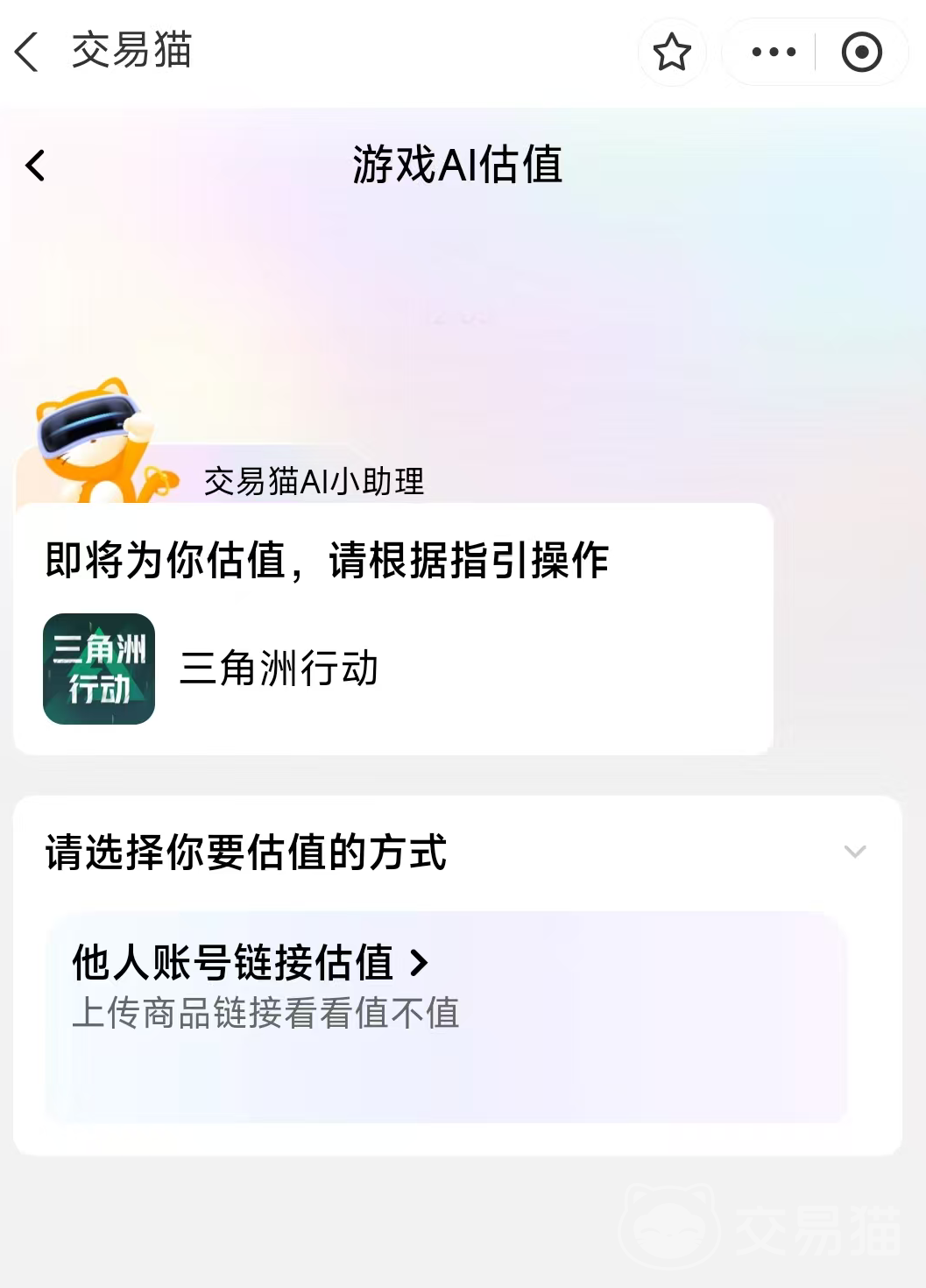
Task: Collapse the 请选择你要估值的方式 section
Action: tap(854, 852)
